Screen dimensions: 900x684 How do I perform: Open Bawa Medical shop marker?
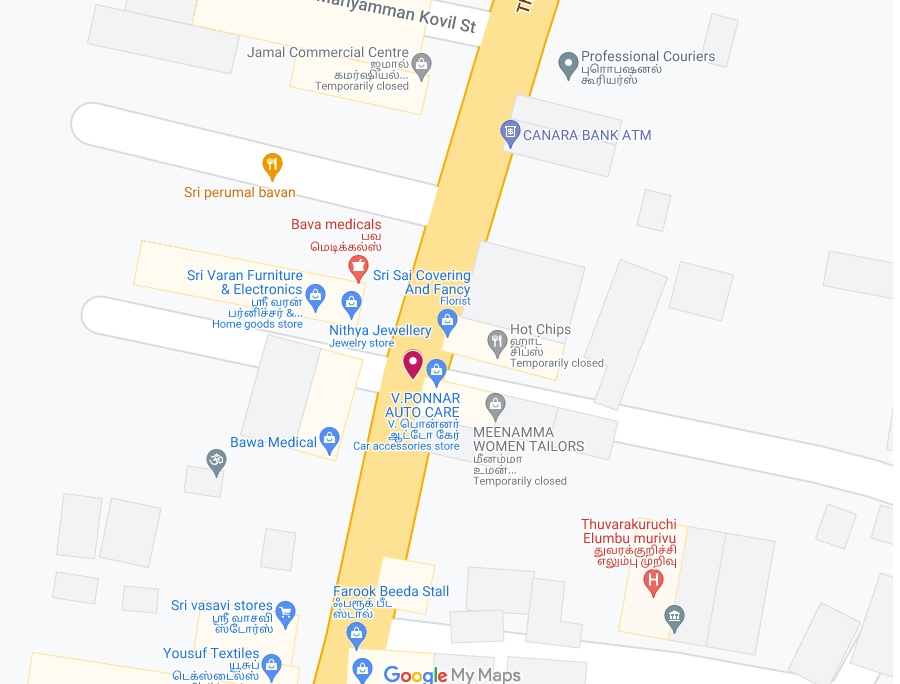pyautogui.click(x=330, y=440)
